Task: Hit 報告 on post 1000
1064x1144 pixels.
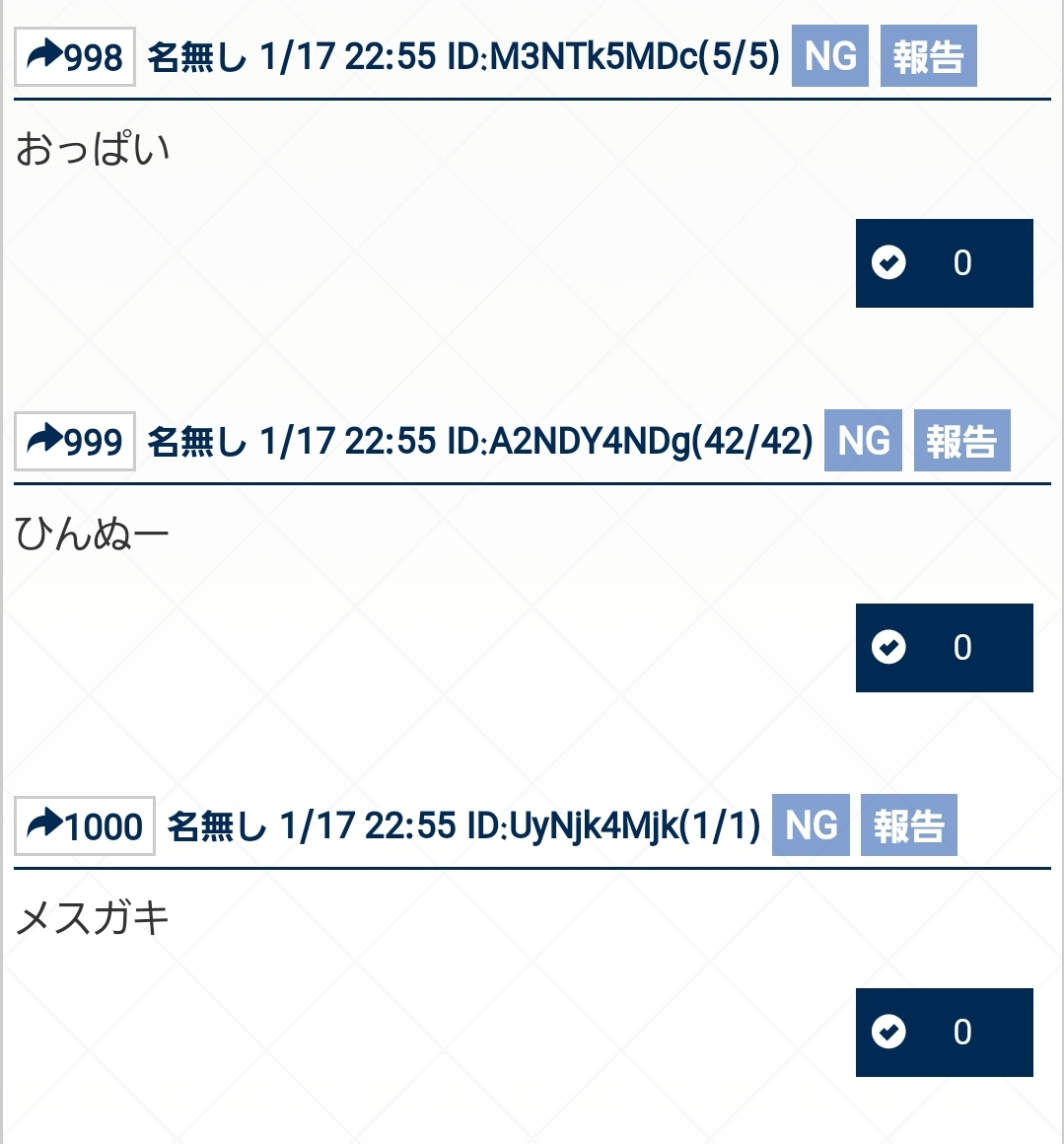Action: click(908, 825)
